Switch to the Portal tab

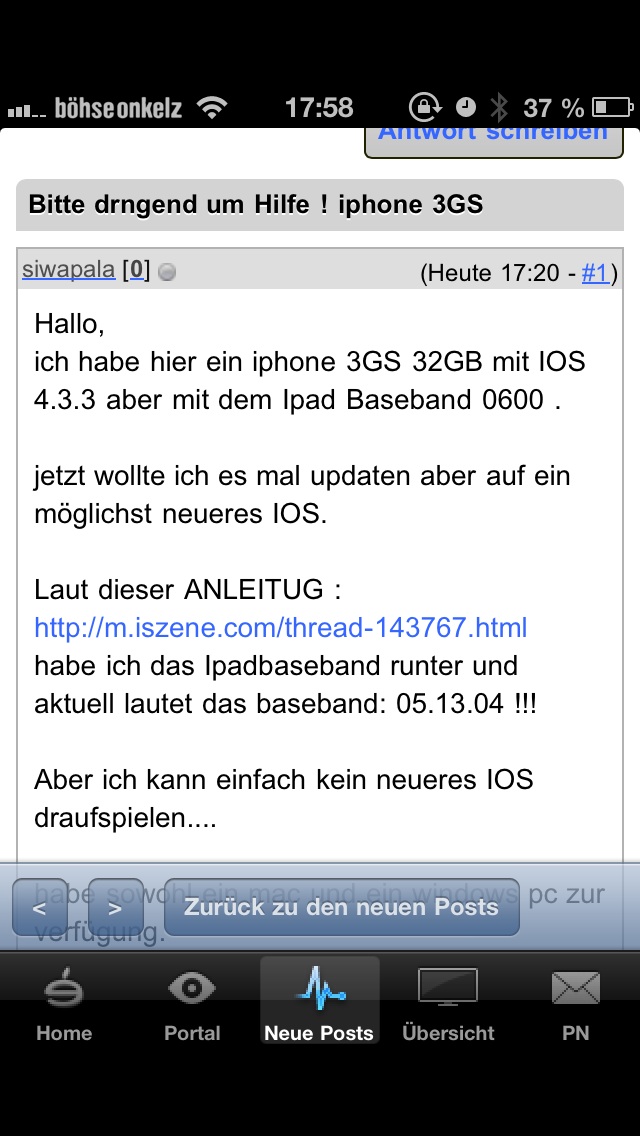(x=192, y=1004)
